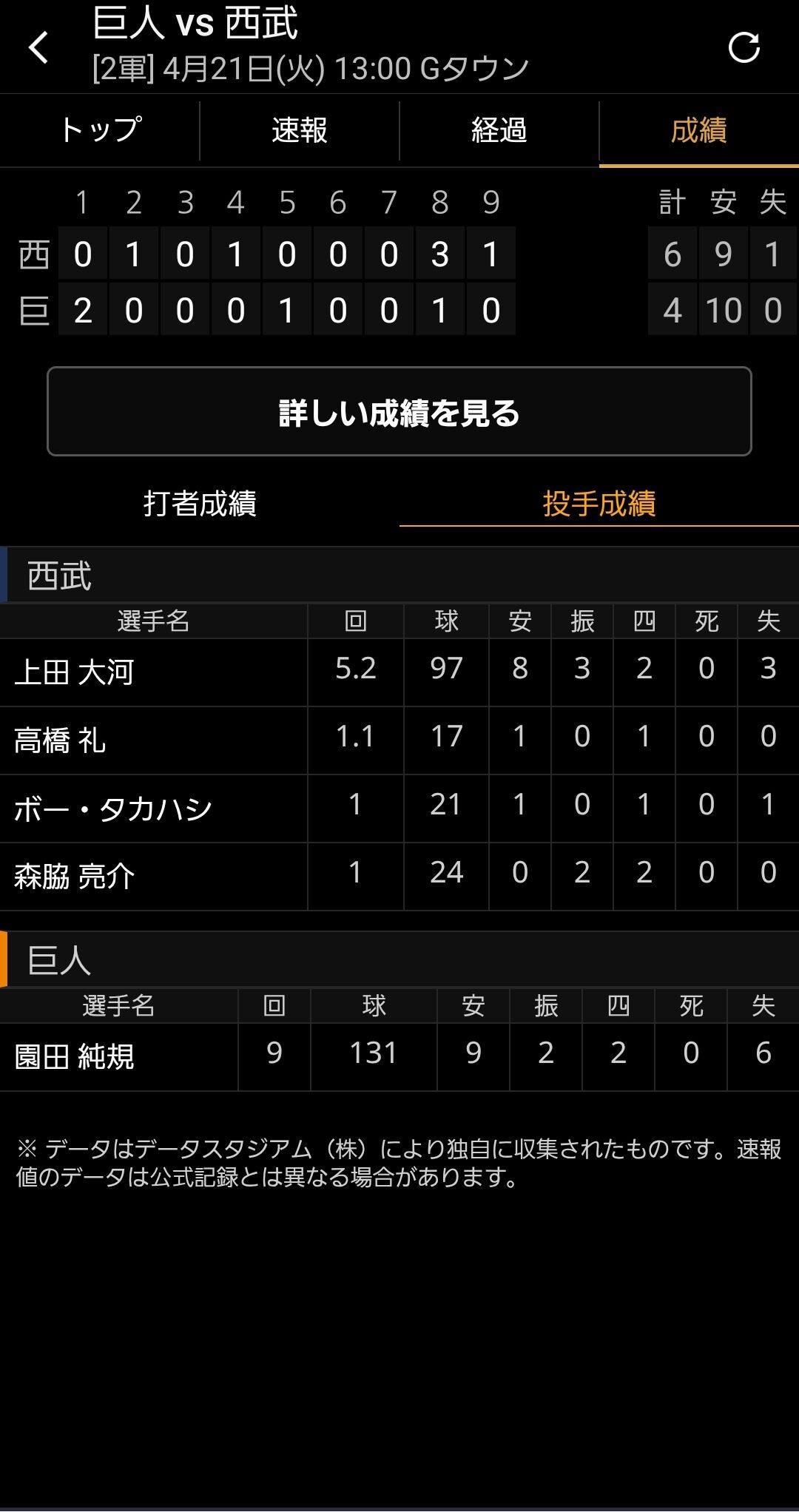
Task: Show 打者成績 batting stats
Action: [x=200, y=503]
